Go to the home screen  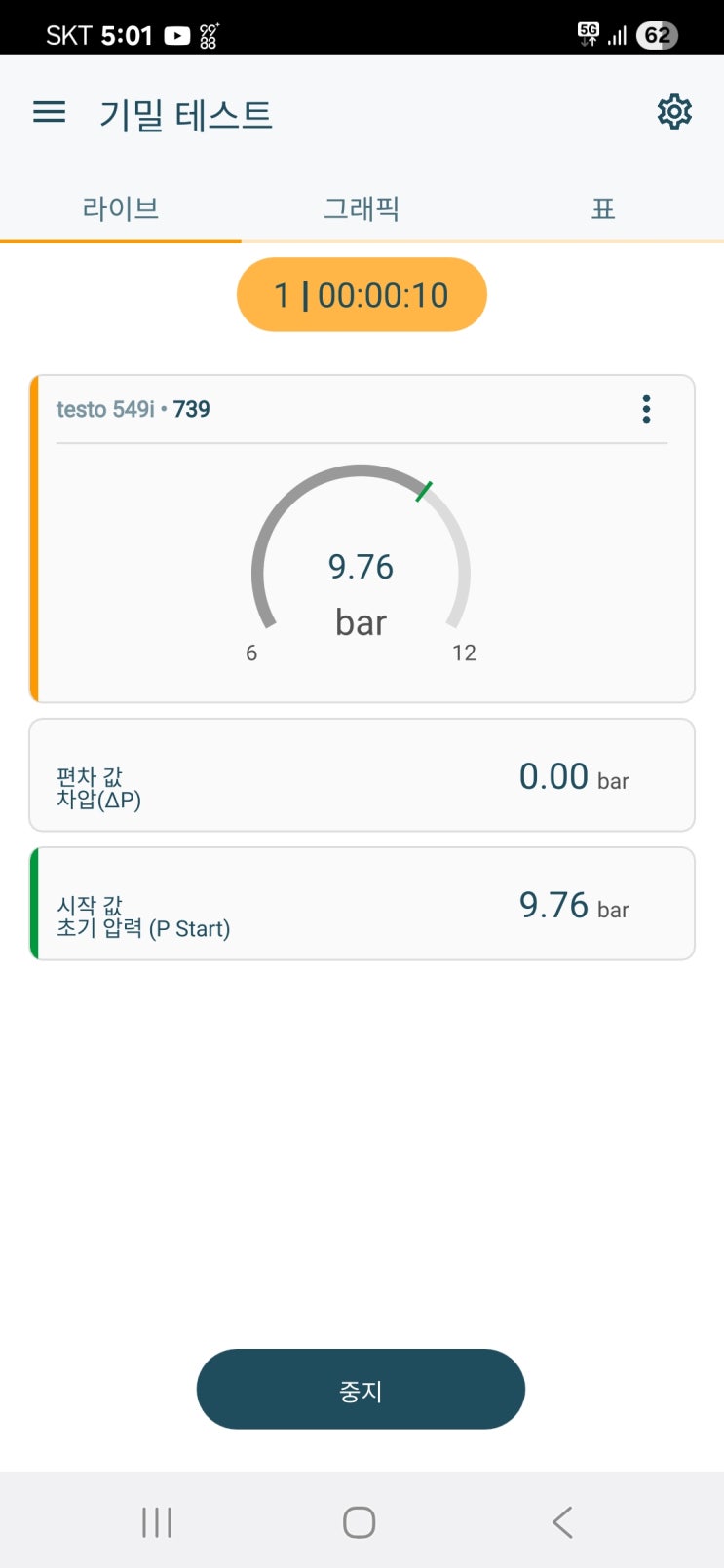[360, 1521]
